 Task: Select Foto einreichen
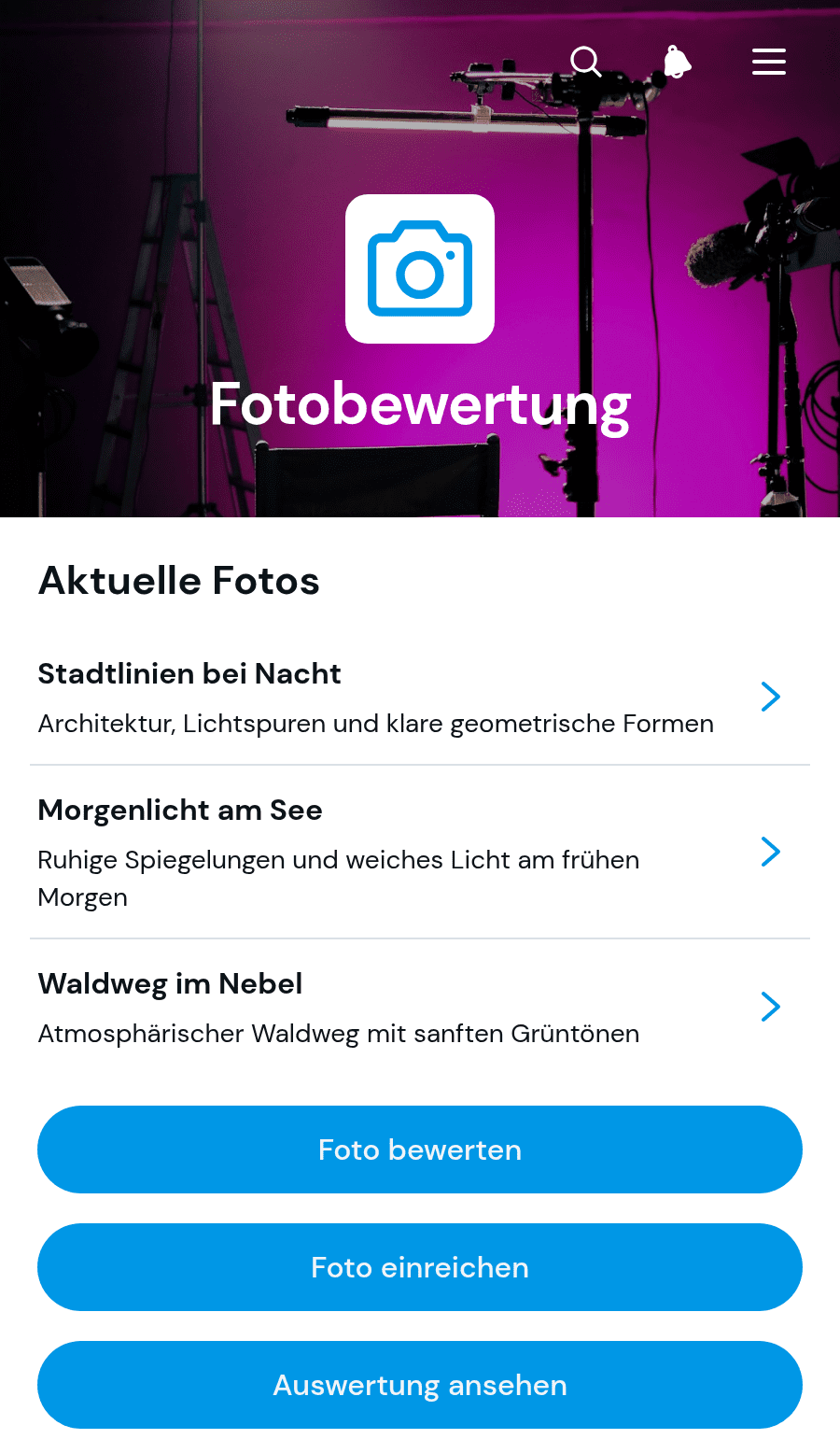point(420,1267)
